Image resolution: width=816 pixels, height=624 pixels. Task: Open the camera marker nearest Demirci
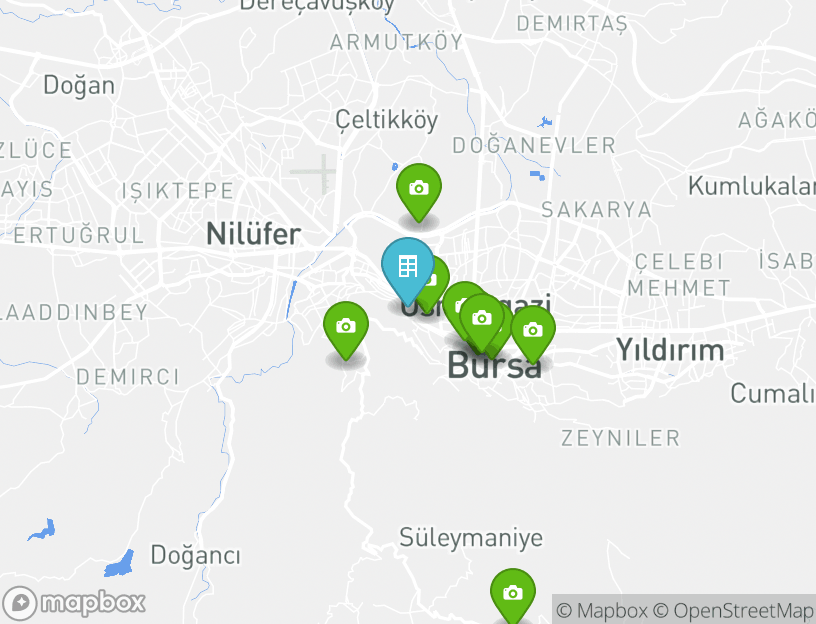[345, 327]
